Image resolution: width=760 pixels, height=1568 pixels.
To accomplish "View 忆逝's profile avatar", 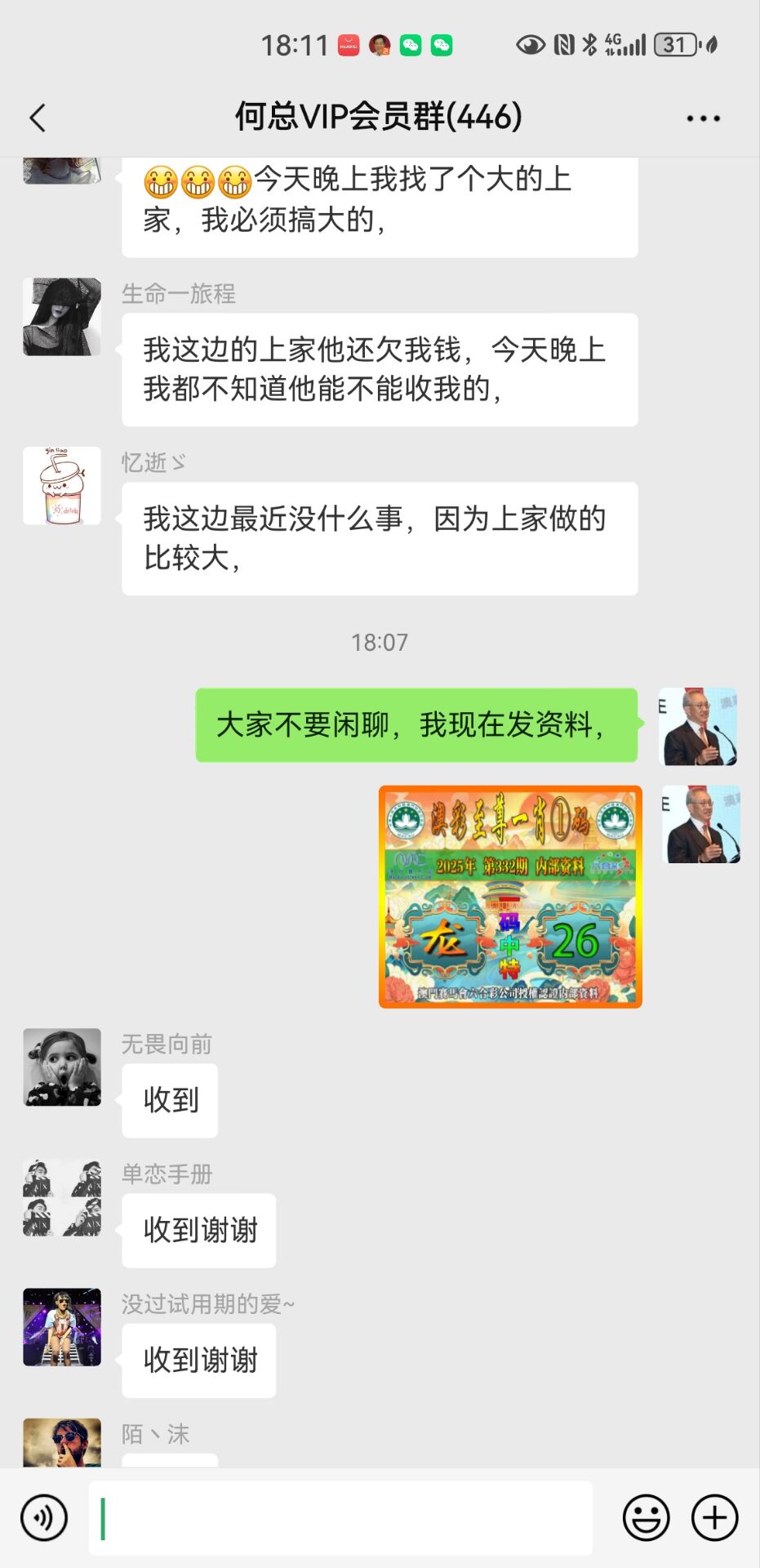I will [x=62, y=486].
